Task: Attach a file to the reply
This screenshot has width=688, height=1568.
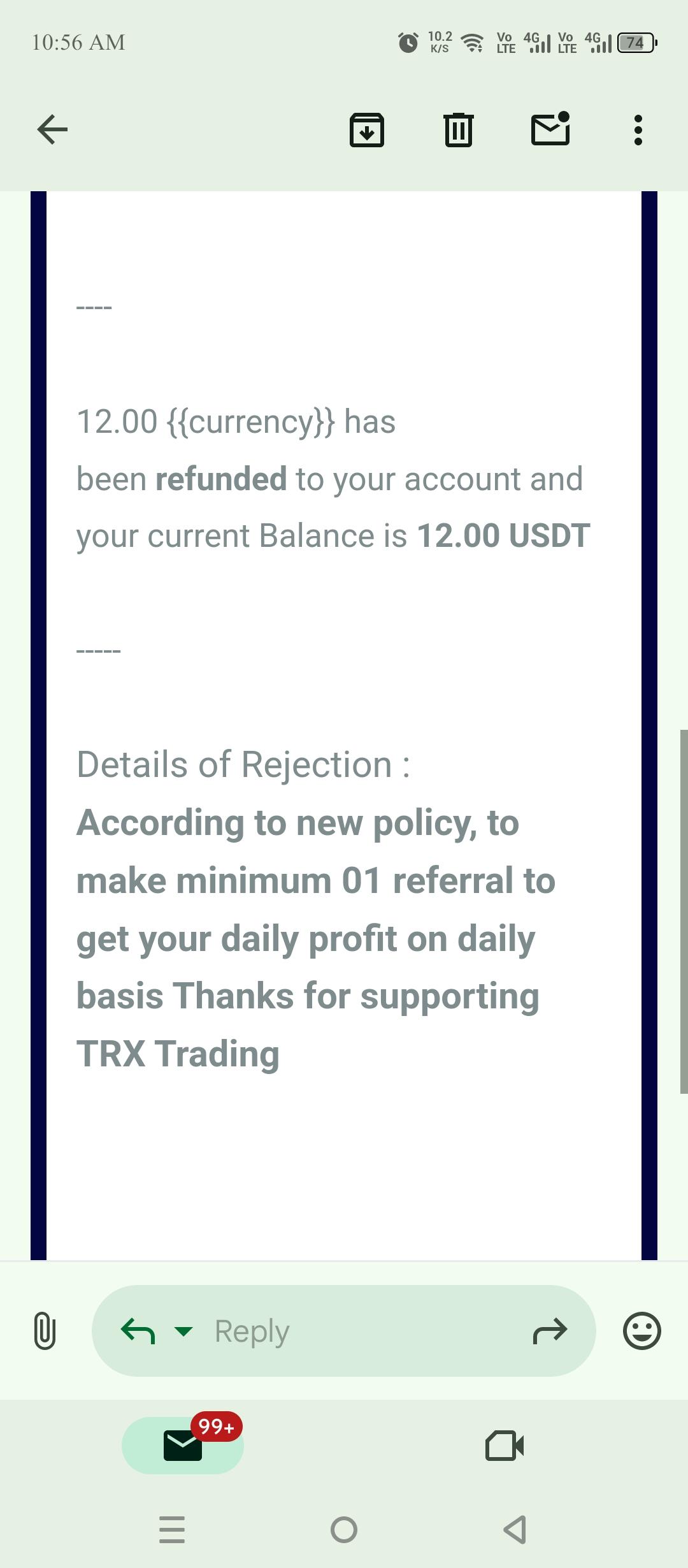Action: [x=44, y=1331]
